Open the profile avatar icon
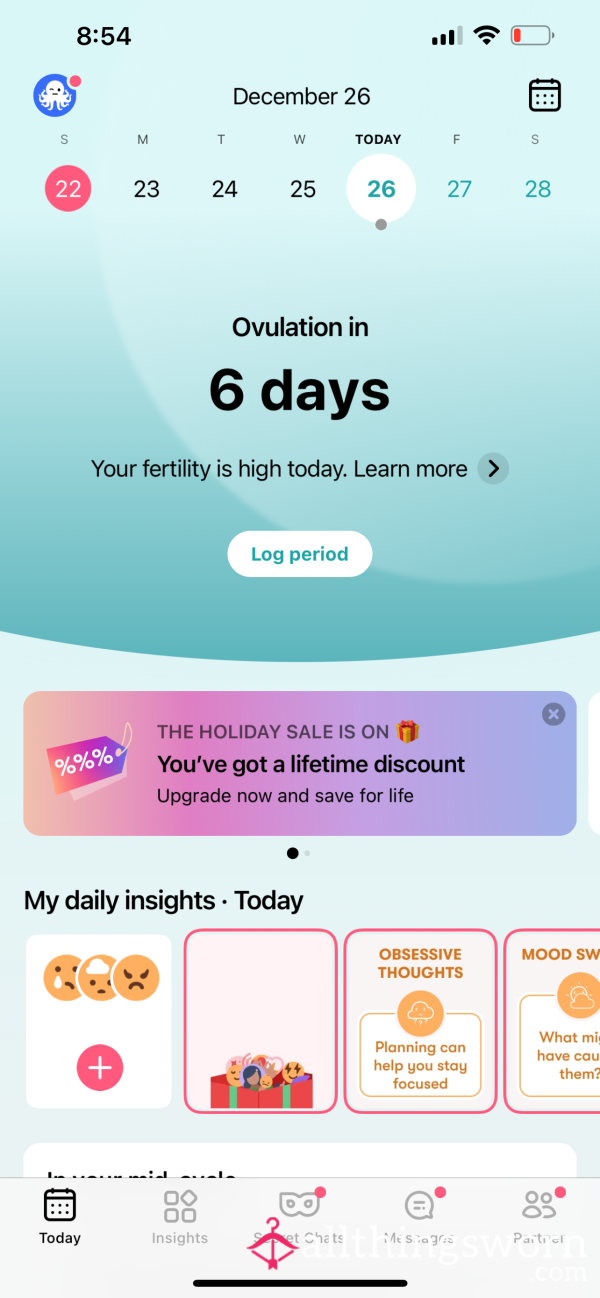The height and width of the screenshot is (1298, 600). coord(55,96)
